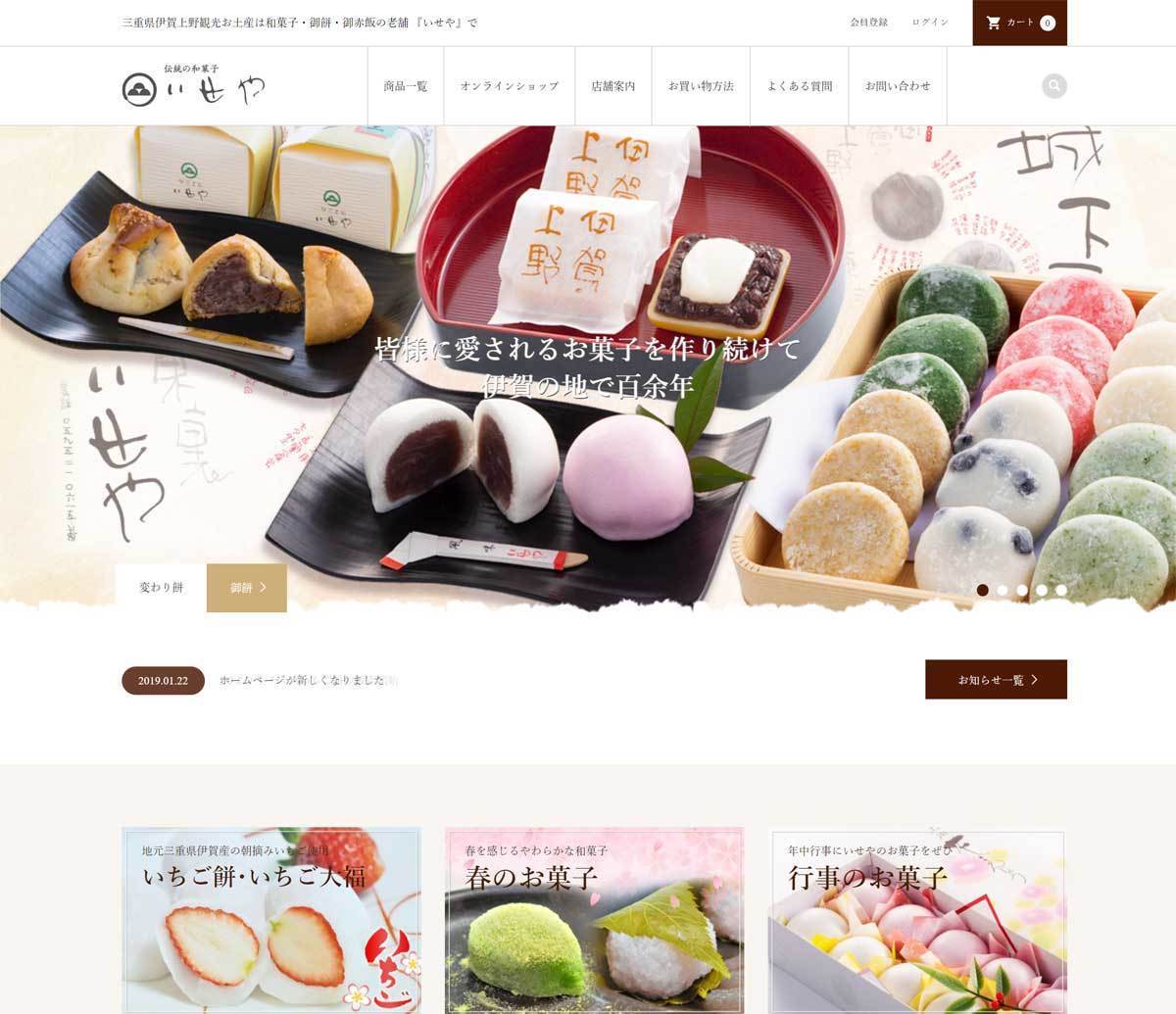1176x1014 pixels.
Task: Open the いちご餅・いちご大福 card
Action: (x=271, y=919)
